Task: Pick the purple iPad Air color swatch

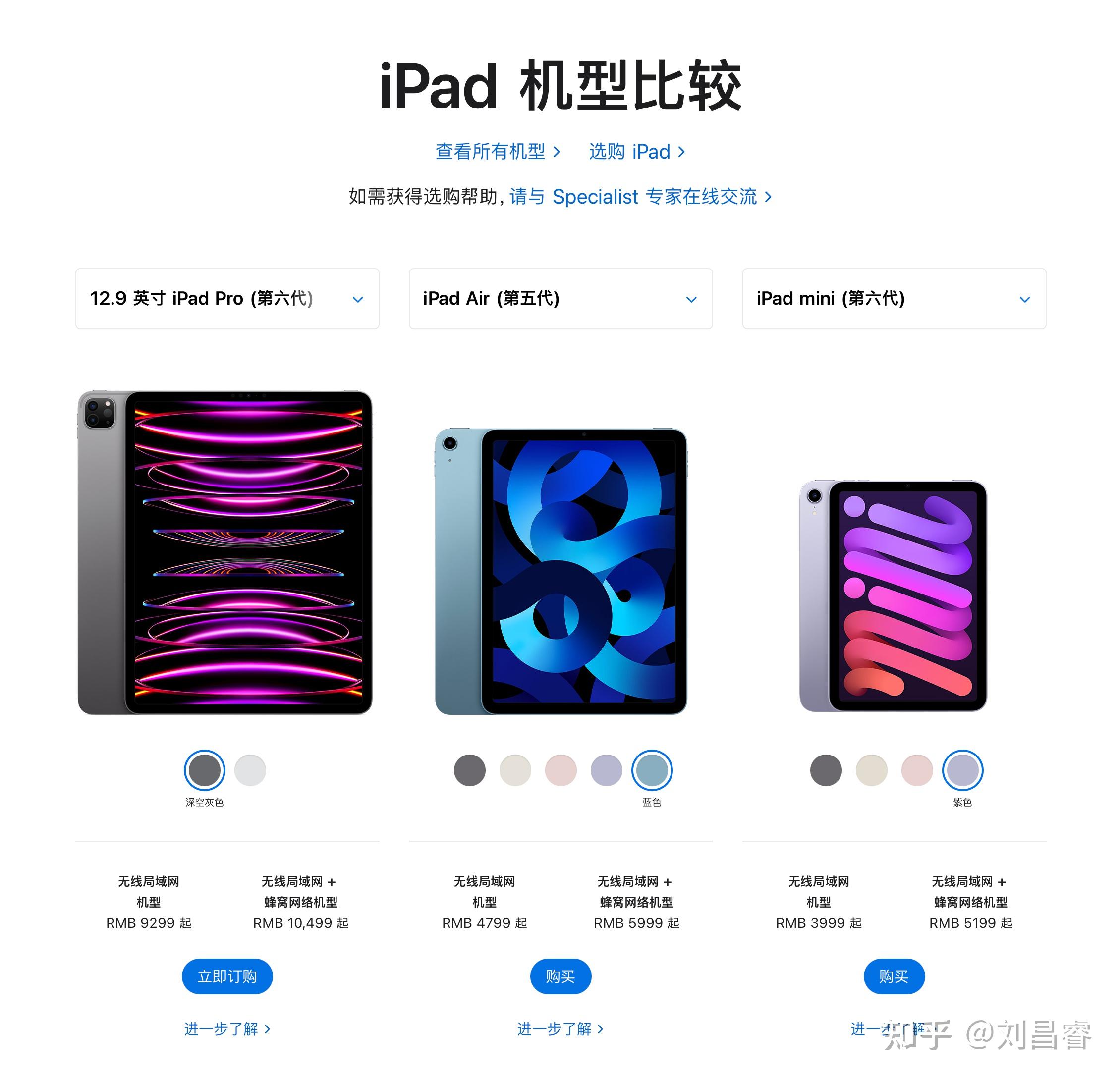Action: coord(606,770)
